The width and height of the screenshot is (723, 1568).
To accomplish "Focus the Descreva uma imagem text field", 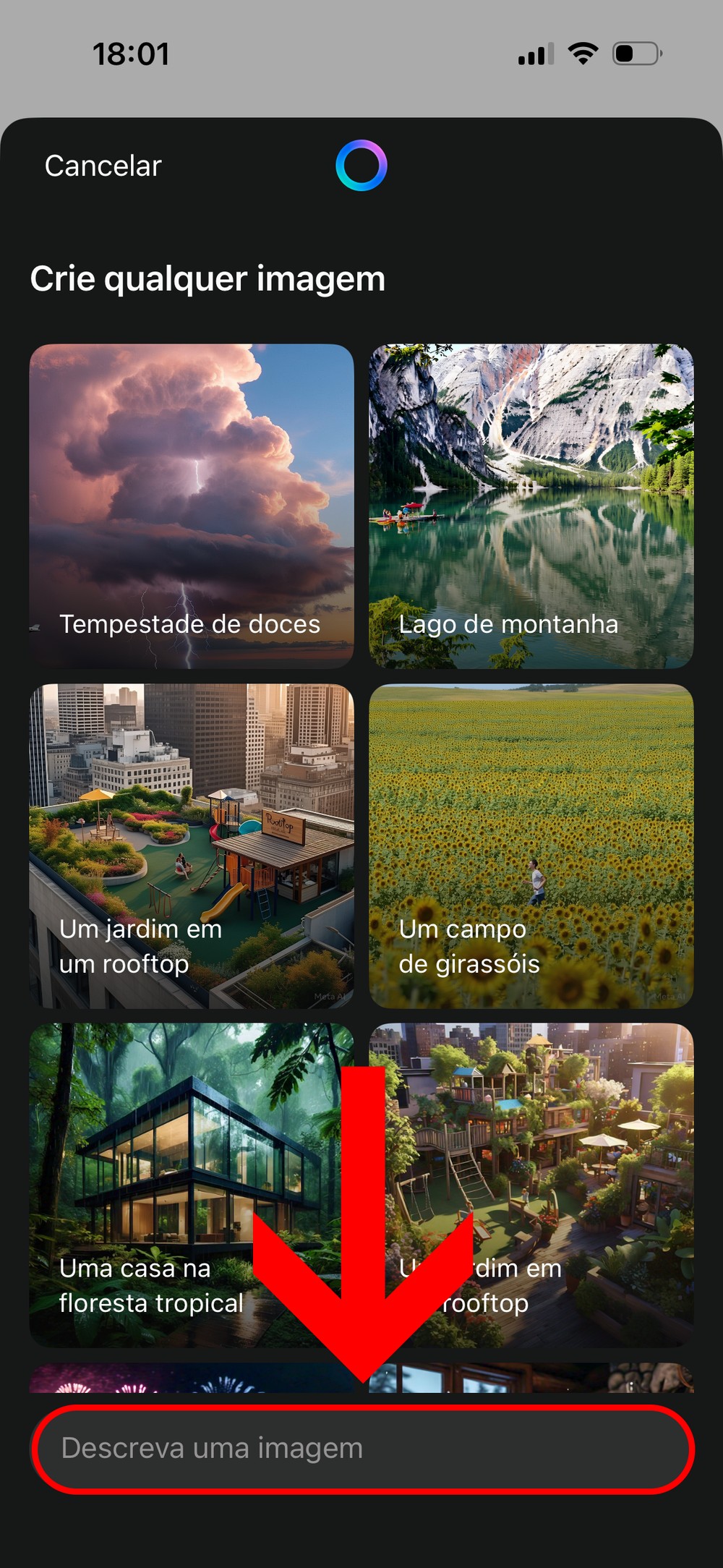I will click(361, 1449).
